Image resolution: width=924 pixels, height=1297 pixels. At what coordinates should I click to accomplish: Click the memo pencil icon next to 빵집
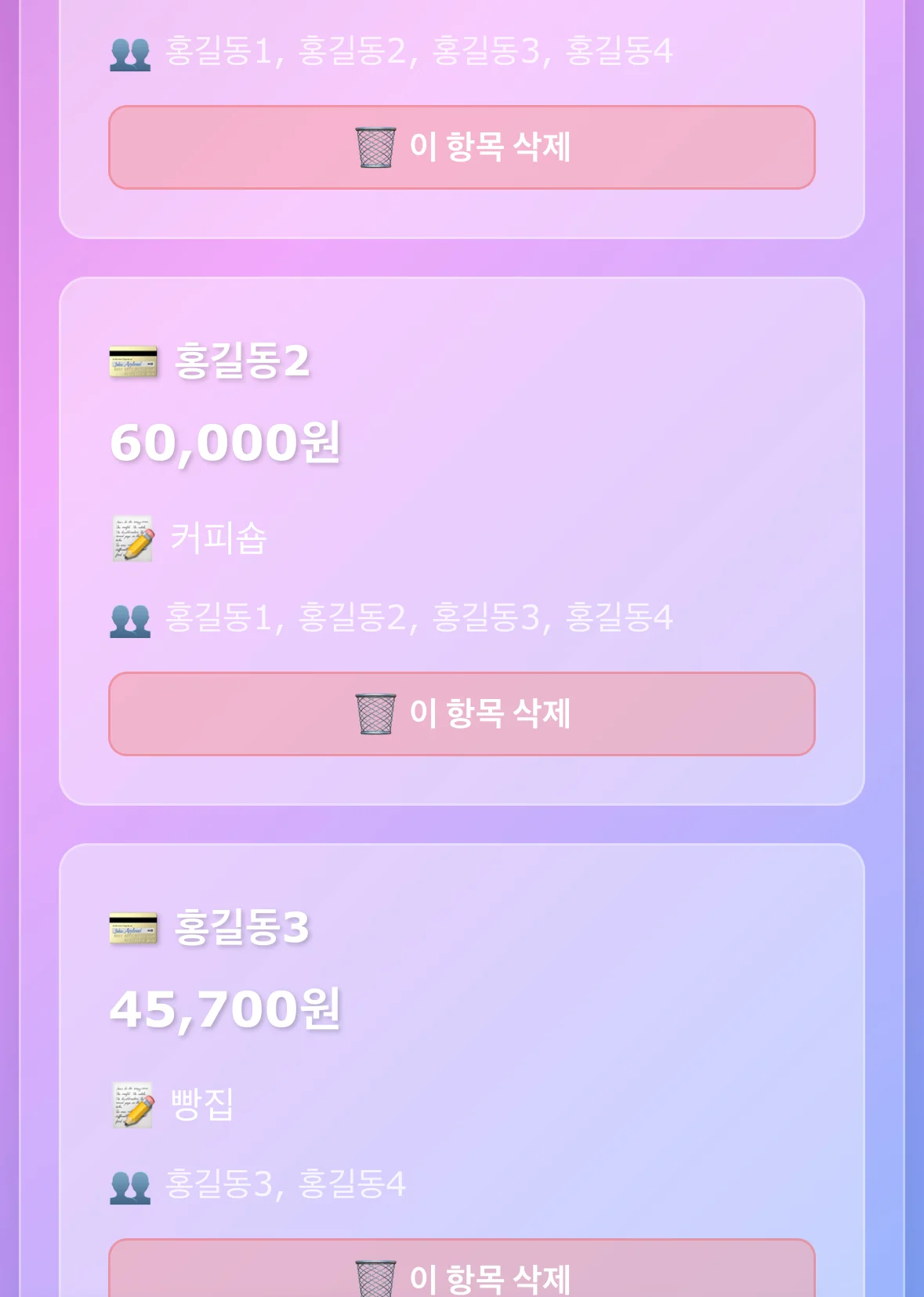coord(133,1105)
